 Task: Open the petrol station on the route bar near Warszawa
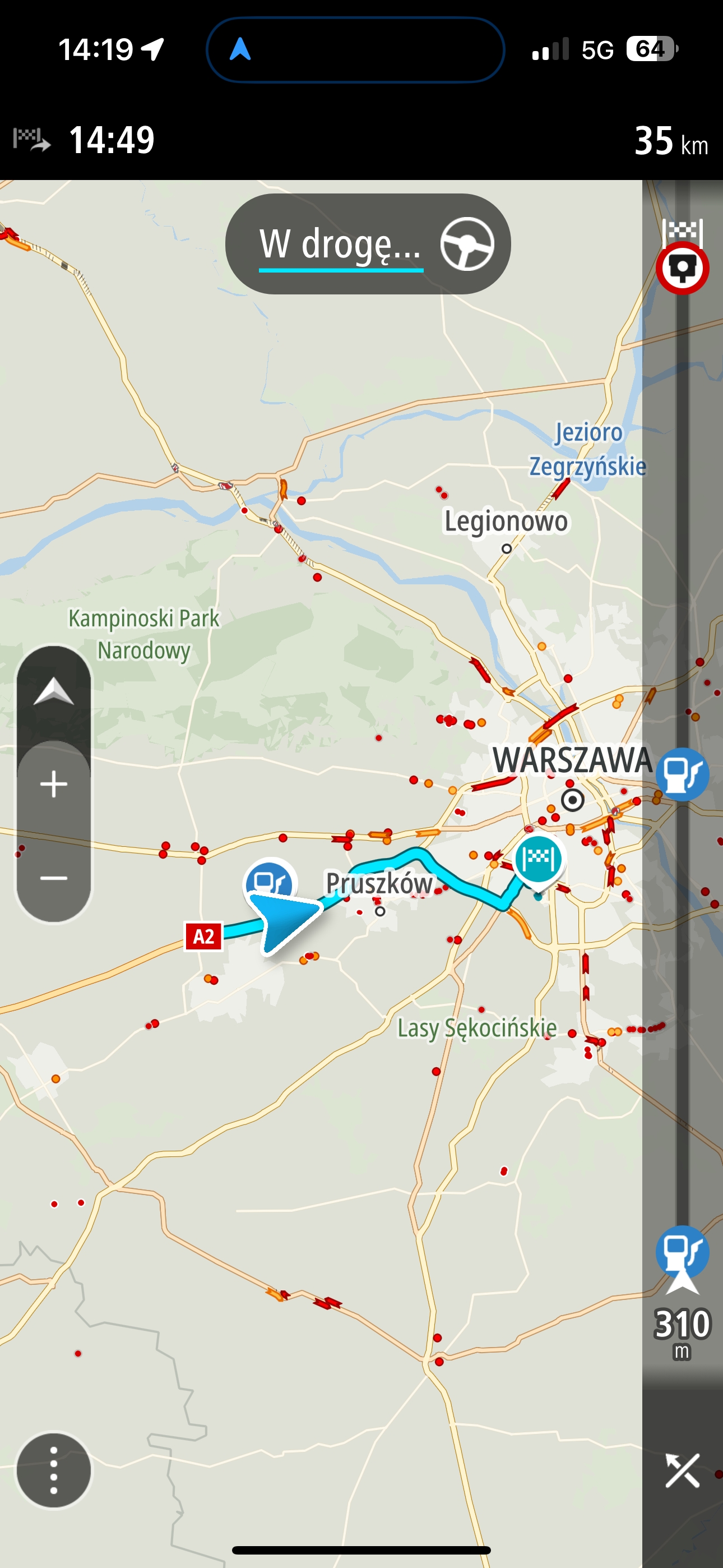[682, 774]
